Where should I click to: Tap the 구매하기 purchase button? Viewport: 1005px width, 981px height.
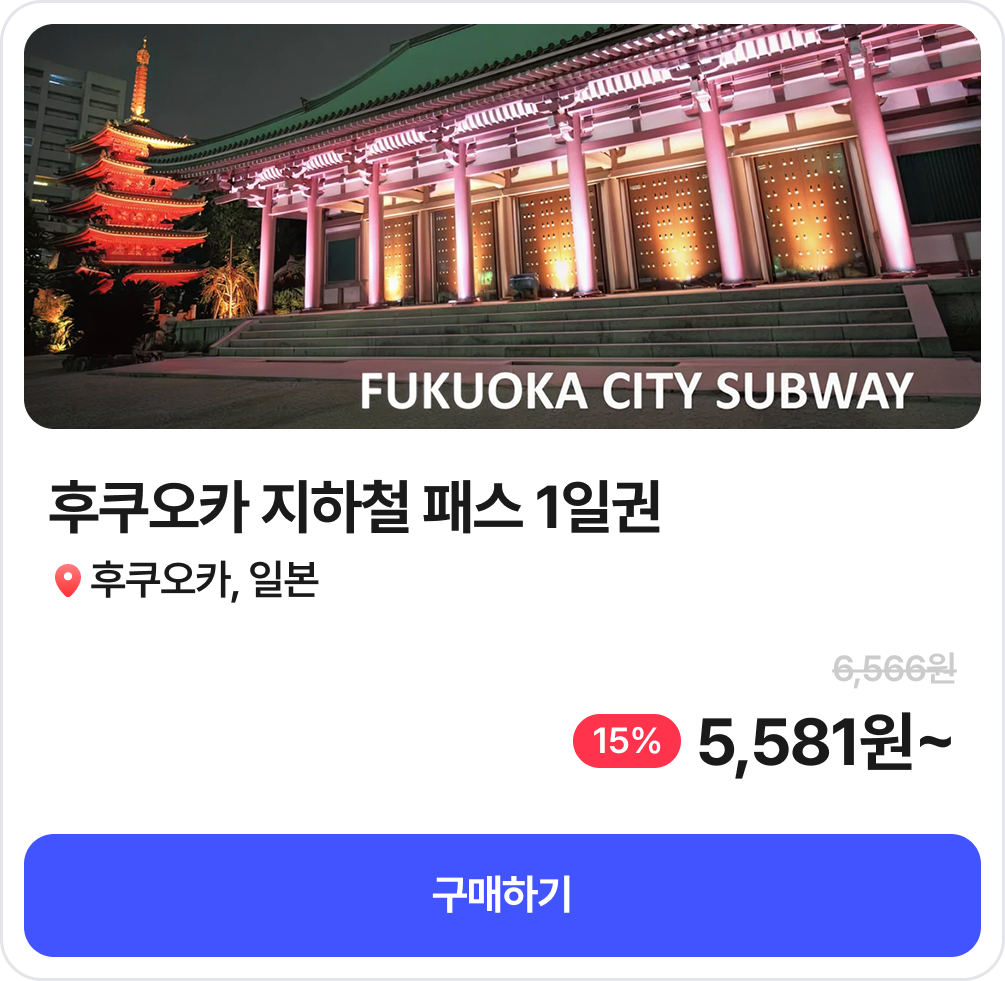pyautogui.click(x=502, y=895)
